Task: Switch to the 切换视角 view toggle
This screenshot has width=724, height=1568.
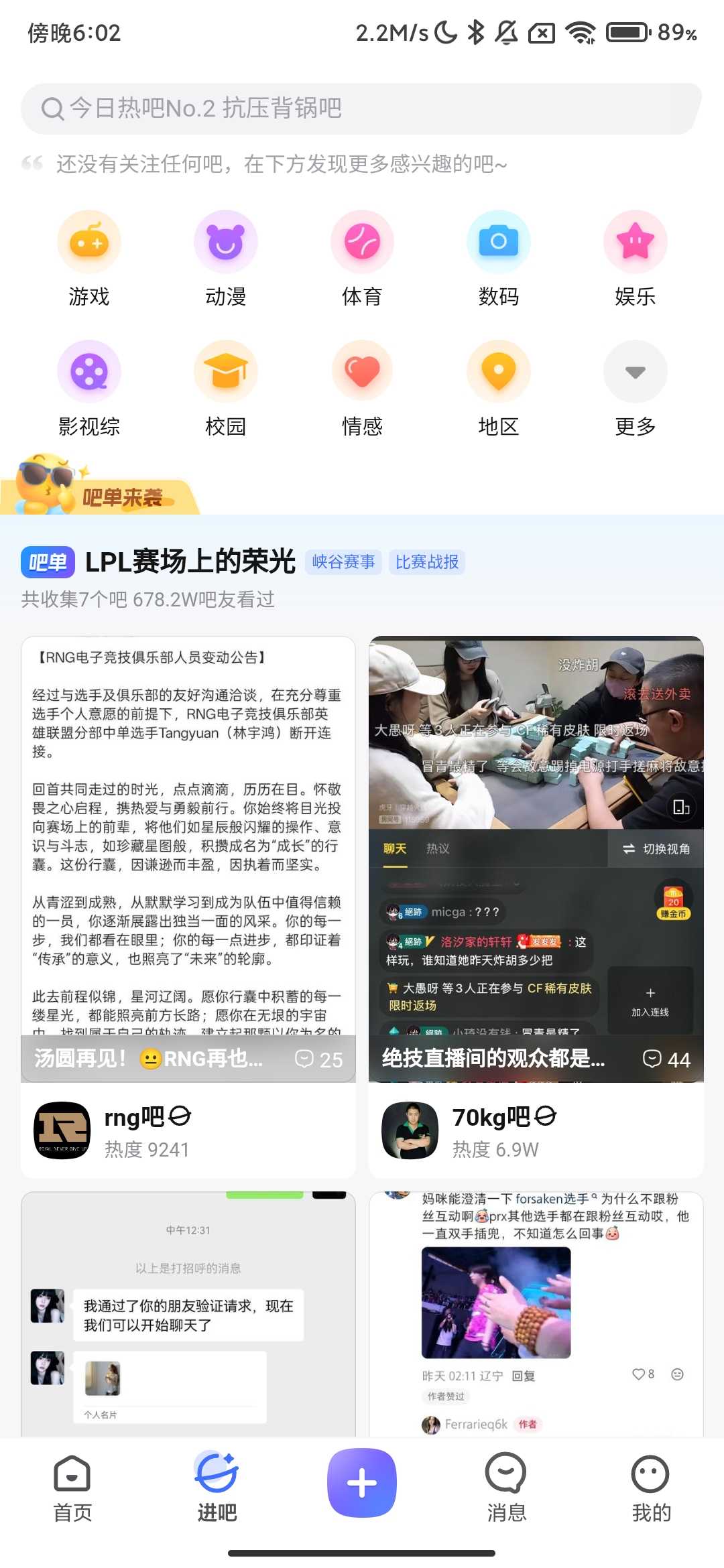Action: tap(656, 848)
